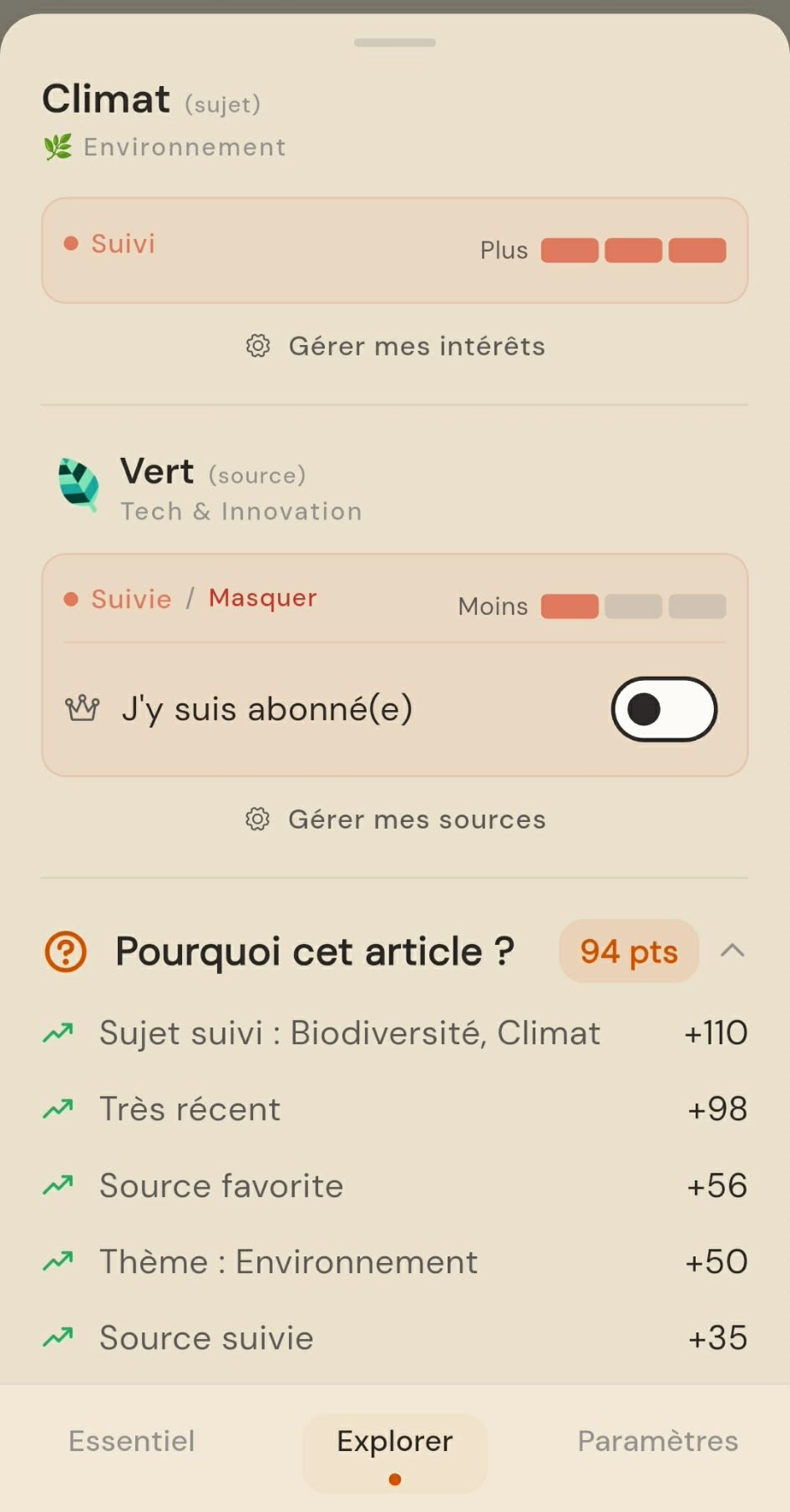Viewport: 790px width, 1512px height.
Task: Select Masquer for the Vert source
Action: click(262, 598)
